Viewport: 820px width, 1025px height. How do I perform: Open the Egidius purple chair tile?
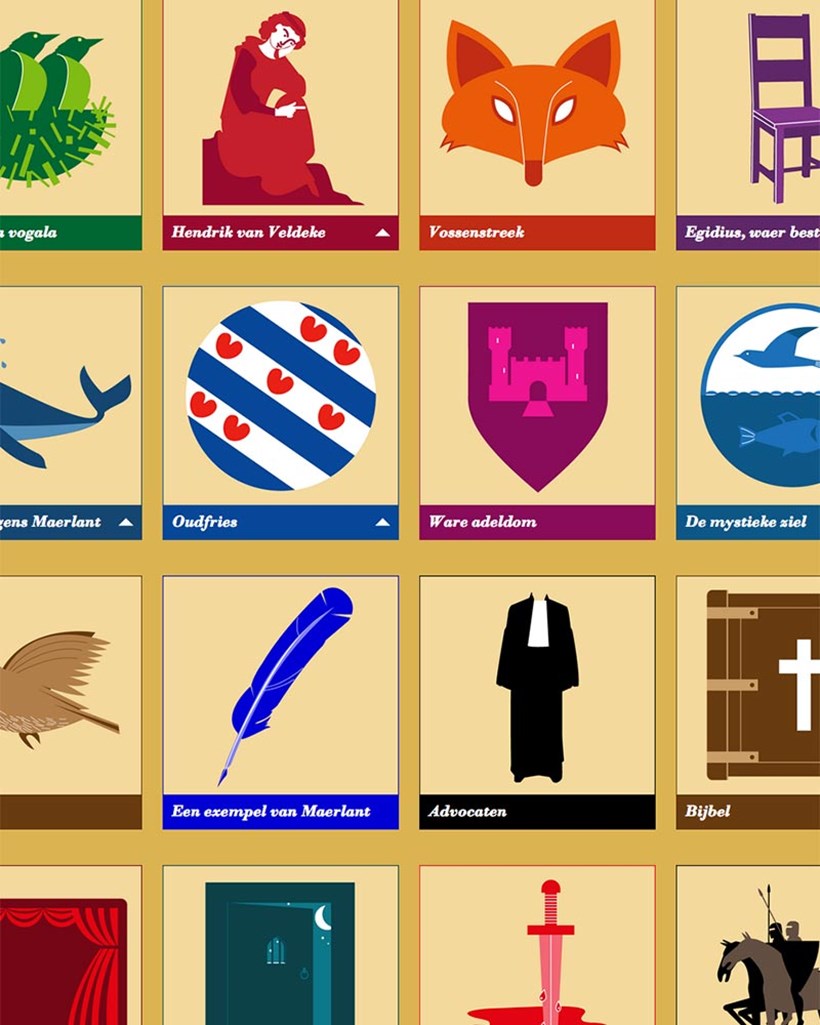click(760, 110)
